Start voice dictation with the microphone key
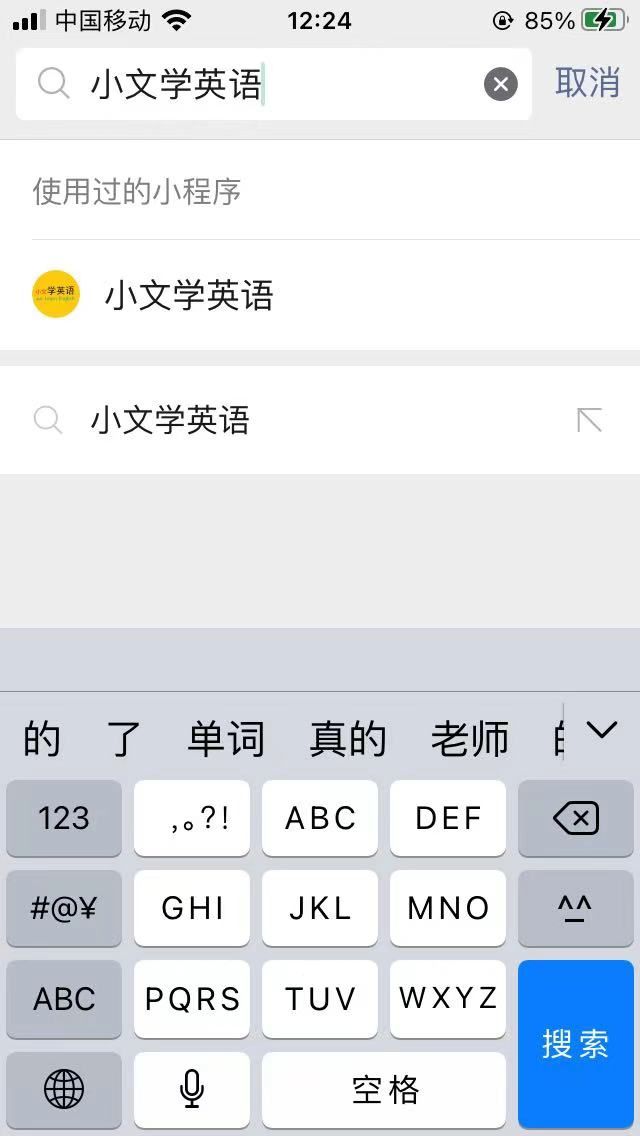This screenshot has height=1136, width=640. click(x=192, y=1089)
